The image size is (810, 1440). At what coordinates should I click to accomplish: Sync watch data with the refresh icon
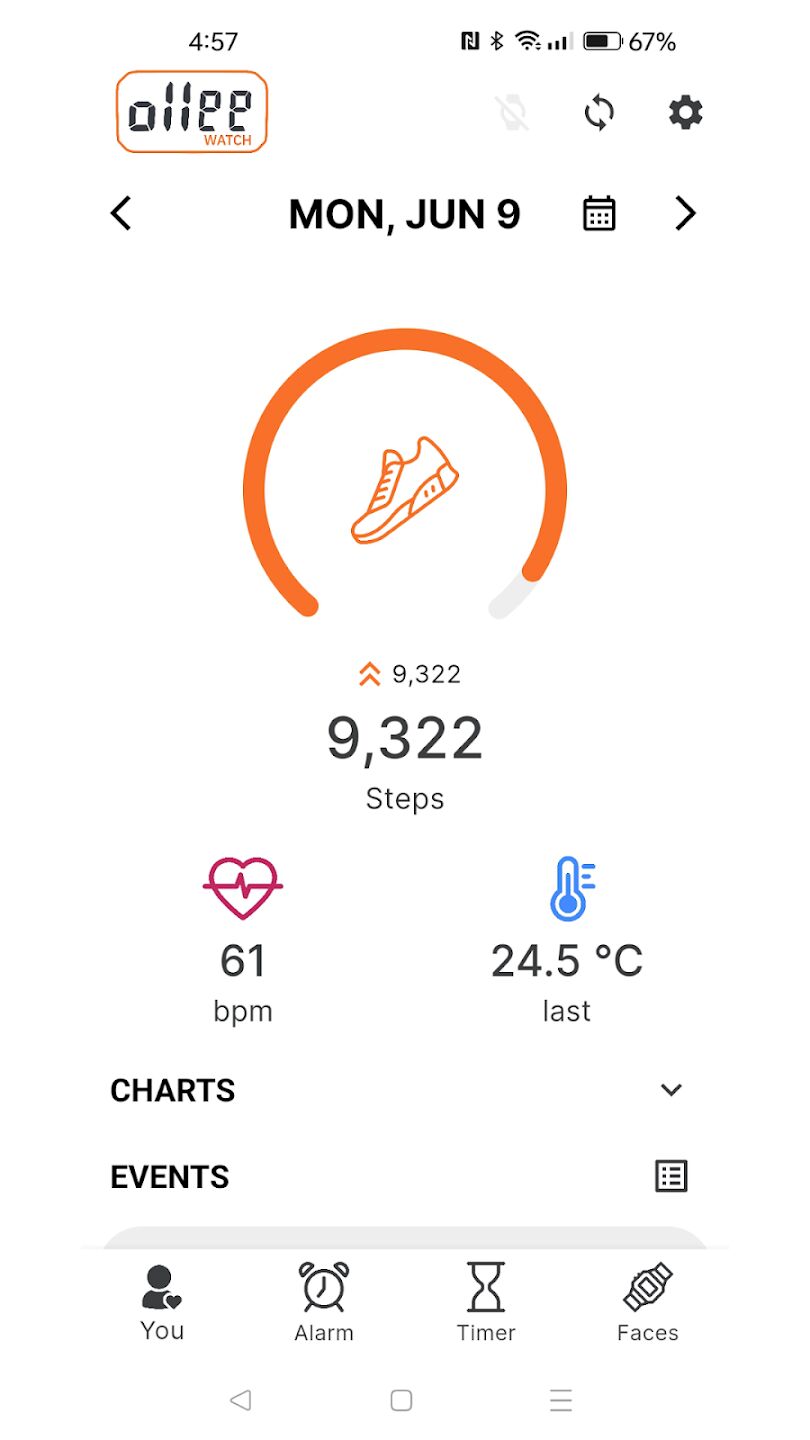pyautogui.click(x=599, y=113)
